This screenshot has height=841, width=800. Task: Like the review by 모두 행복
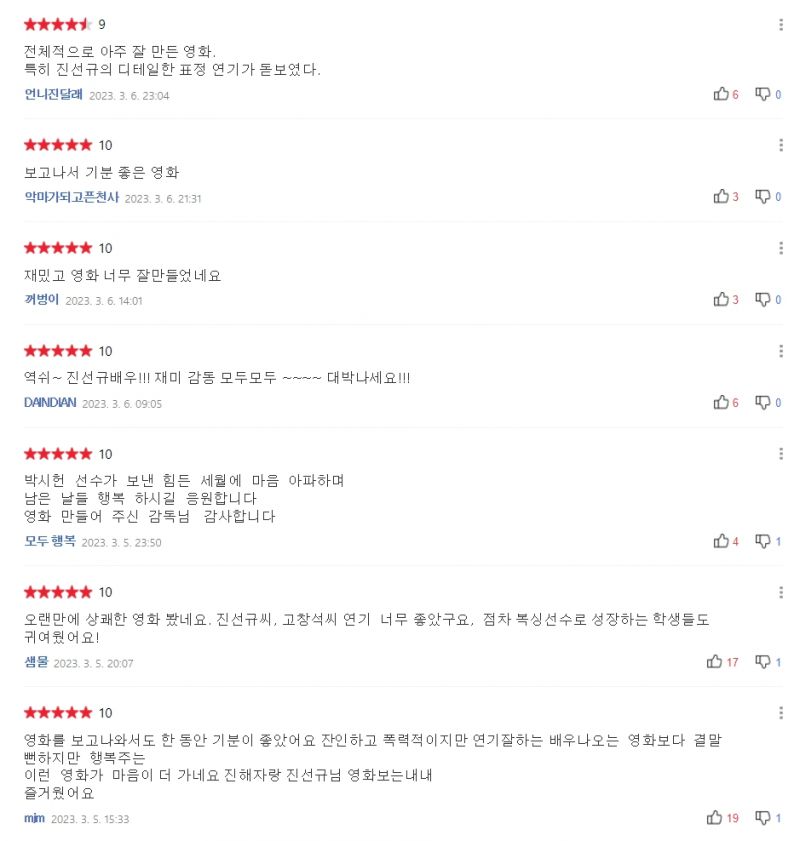pyautogui.click(x=721, y=541)
